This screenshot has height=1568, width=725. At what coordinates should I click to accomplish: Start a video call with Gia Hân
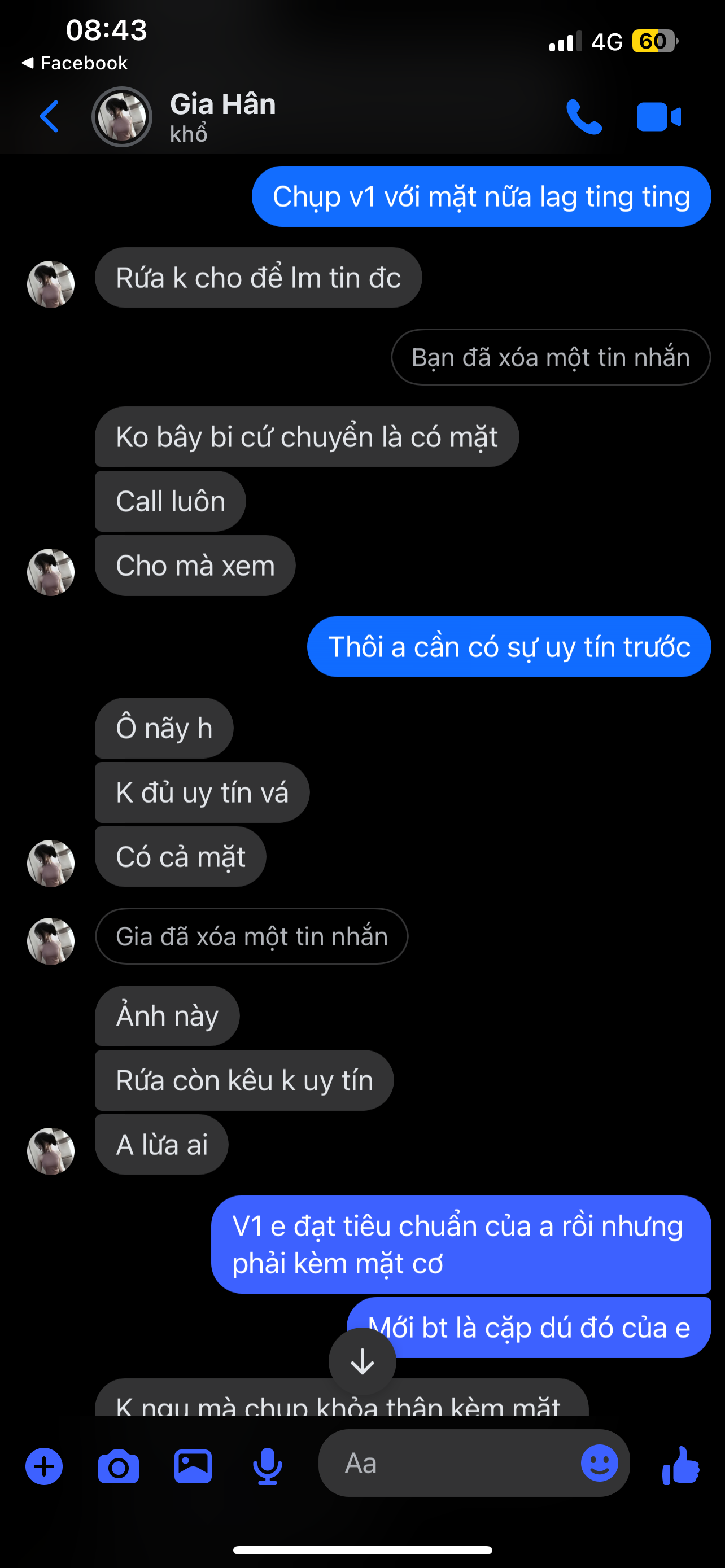pyautogui.click(x=658, y=116)
